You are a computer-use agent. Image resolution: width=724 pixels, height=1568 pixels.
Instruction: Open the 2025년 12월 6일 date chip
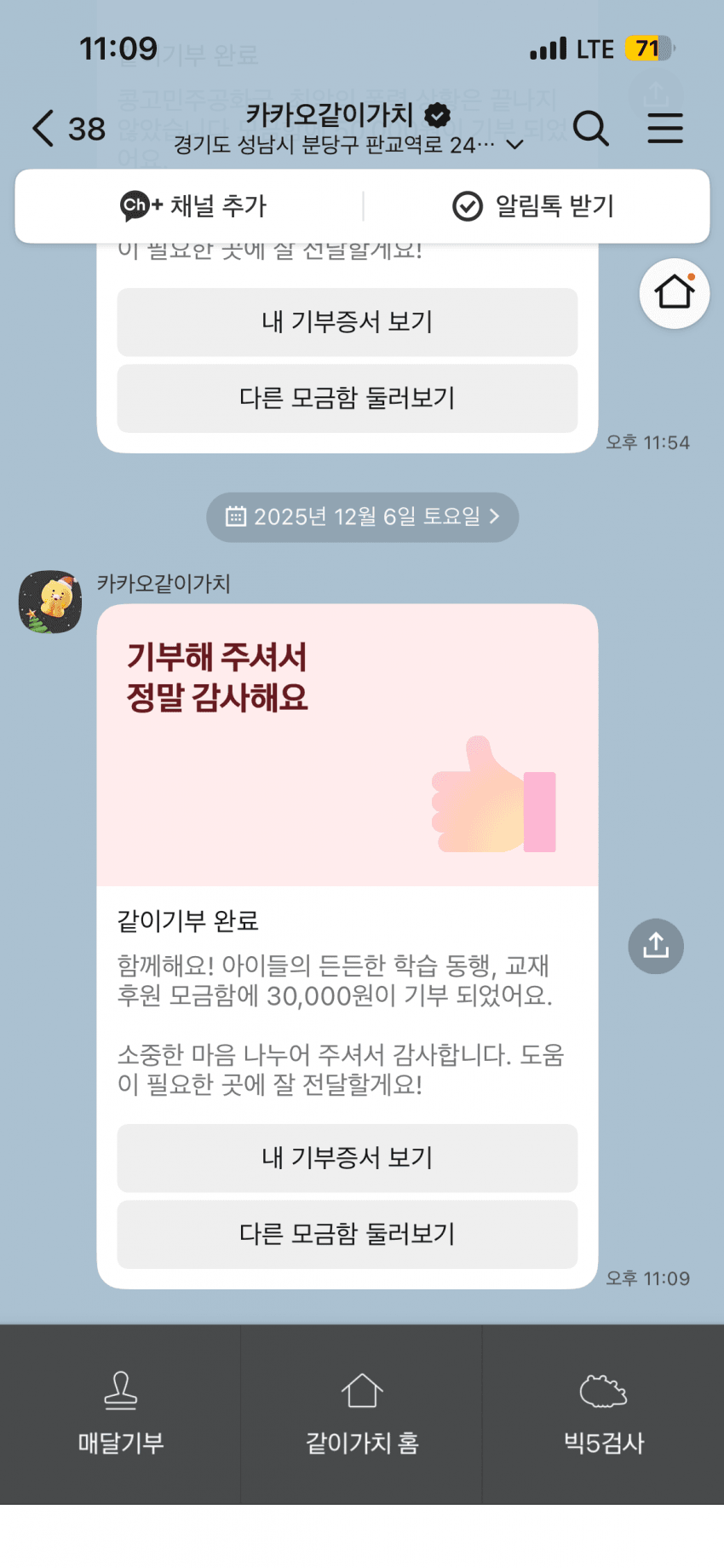point(362,516)
